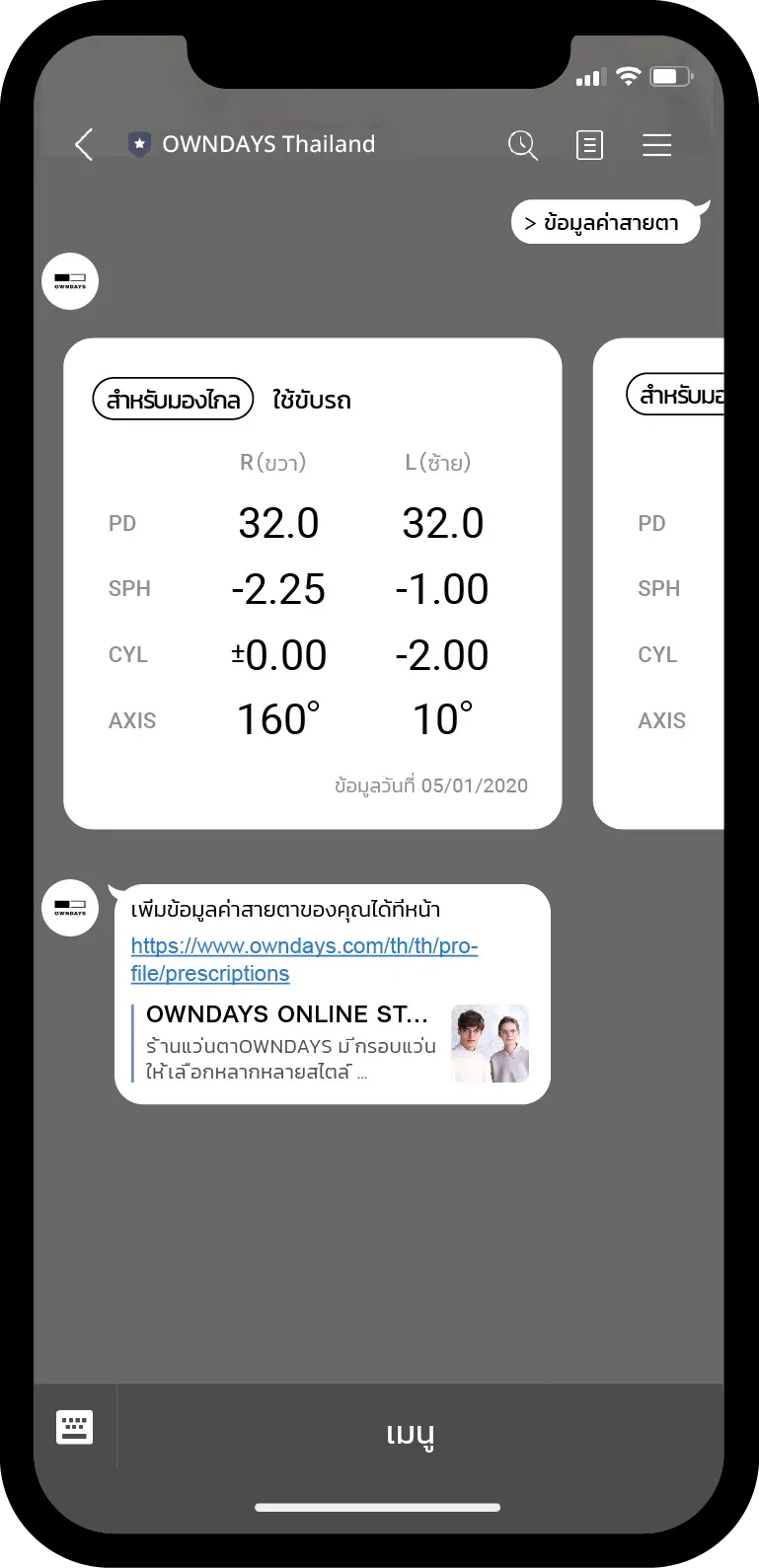Open the OWNDAYS ONLINE STORE link preview

point(331,1043)
